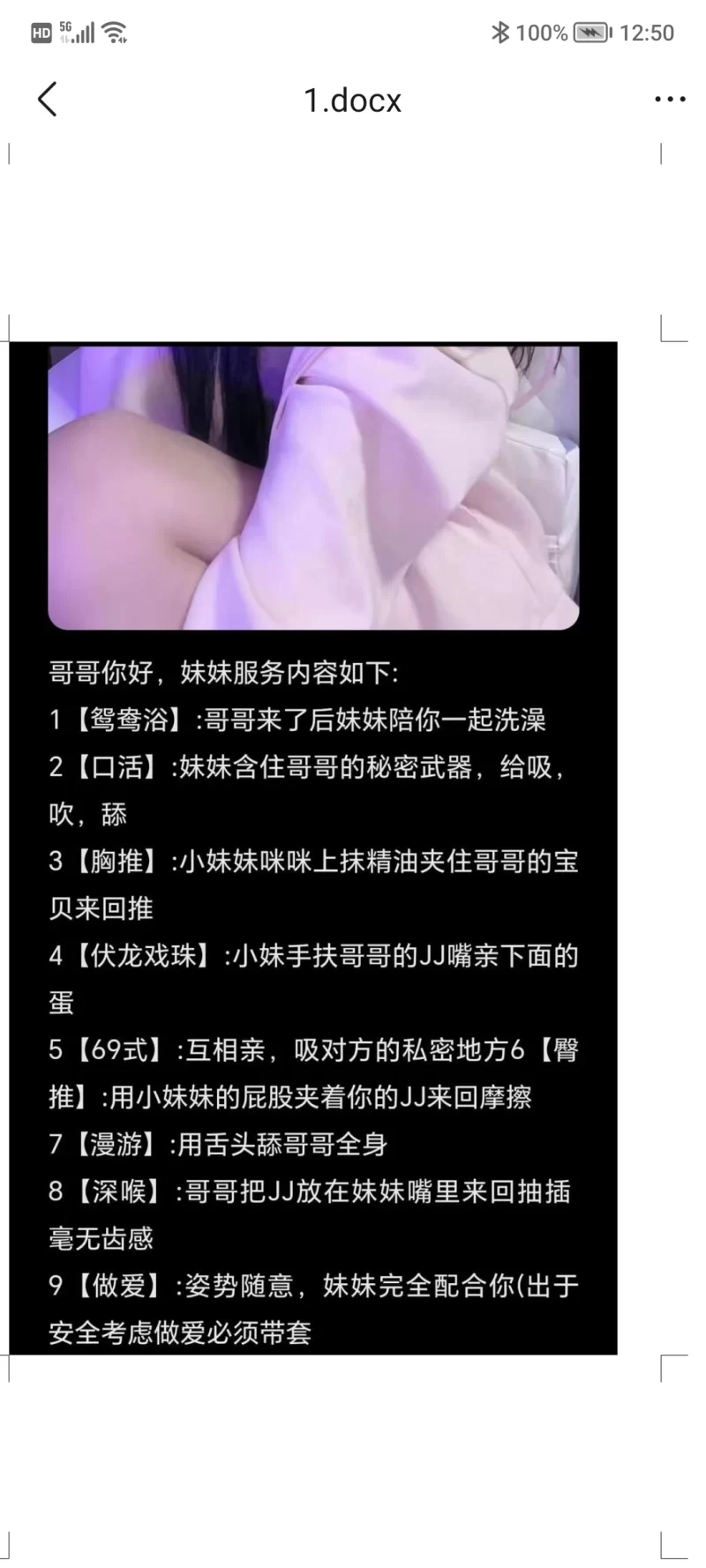Open the three-dot overflow menu

[670, 100]
